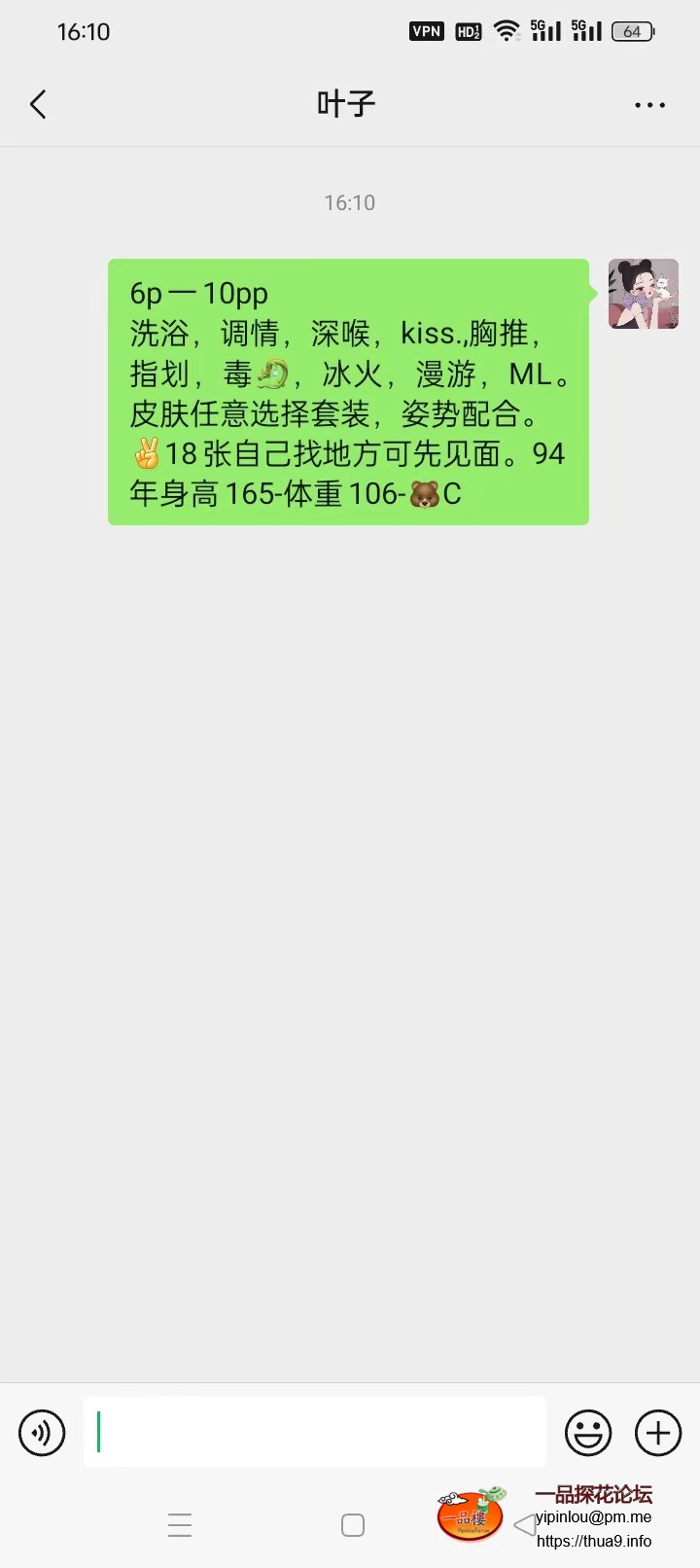Viewport: 700px width, 1568px height.
Task: Tap the back arrow to leave the chat
Action: point(38,103)
